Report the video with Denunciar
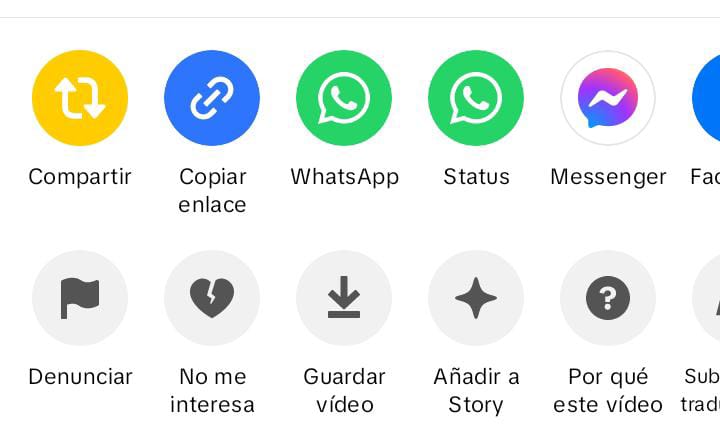Image resolution: width=720 pixels, height=436 pixels. (80, 298)
